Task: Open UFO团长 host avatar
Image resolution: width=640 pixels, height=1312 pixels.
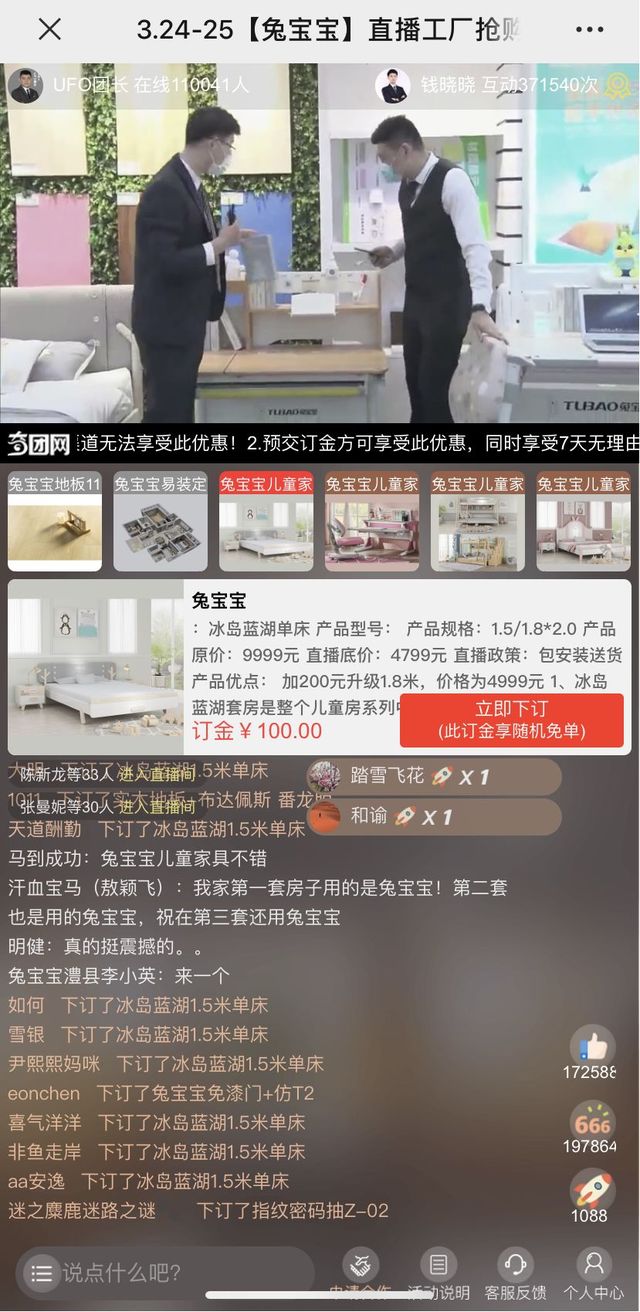Action: [x=25, y=86]
